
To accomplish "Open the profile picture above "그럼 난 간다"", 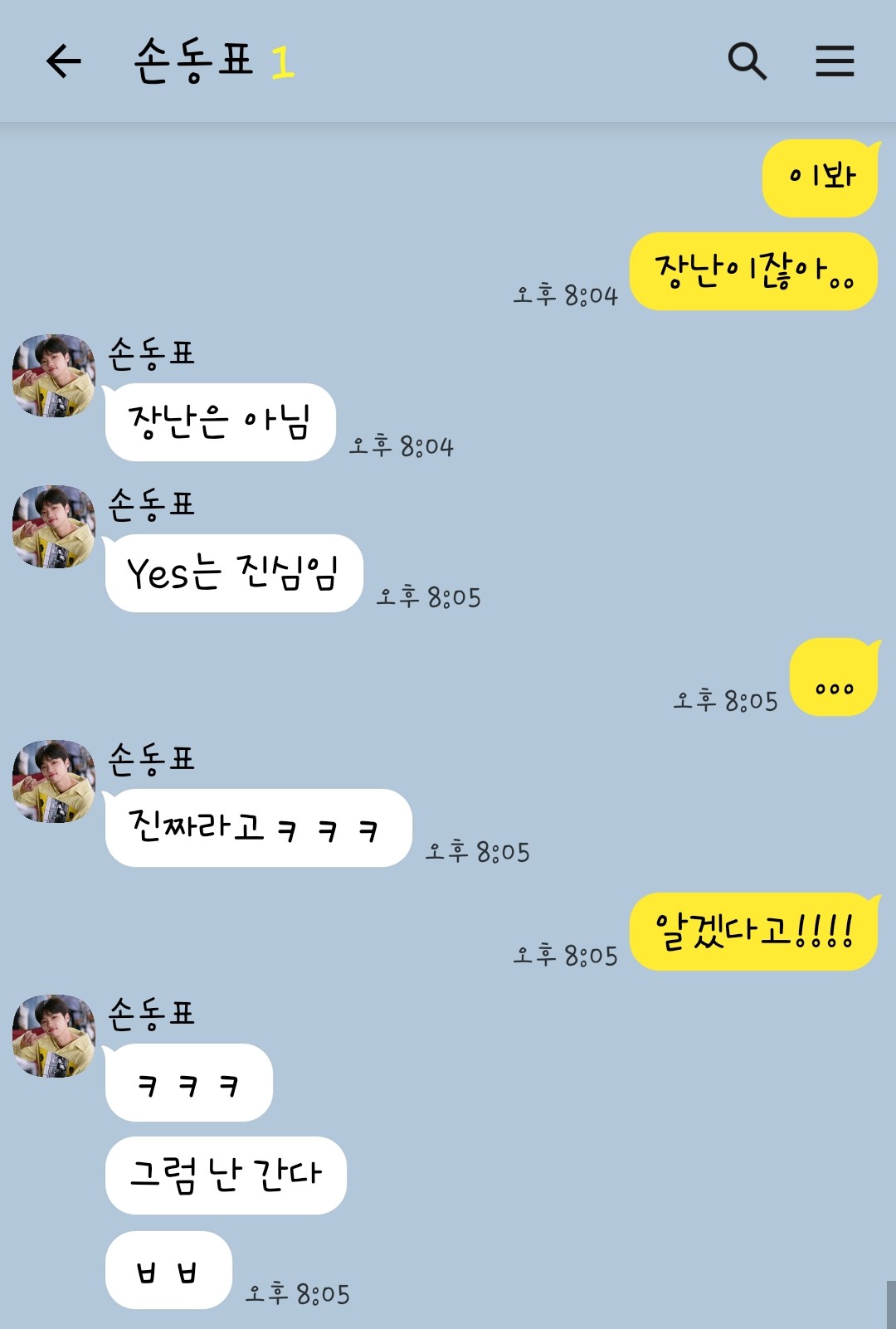I will point(54,1036).
